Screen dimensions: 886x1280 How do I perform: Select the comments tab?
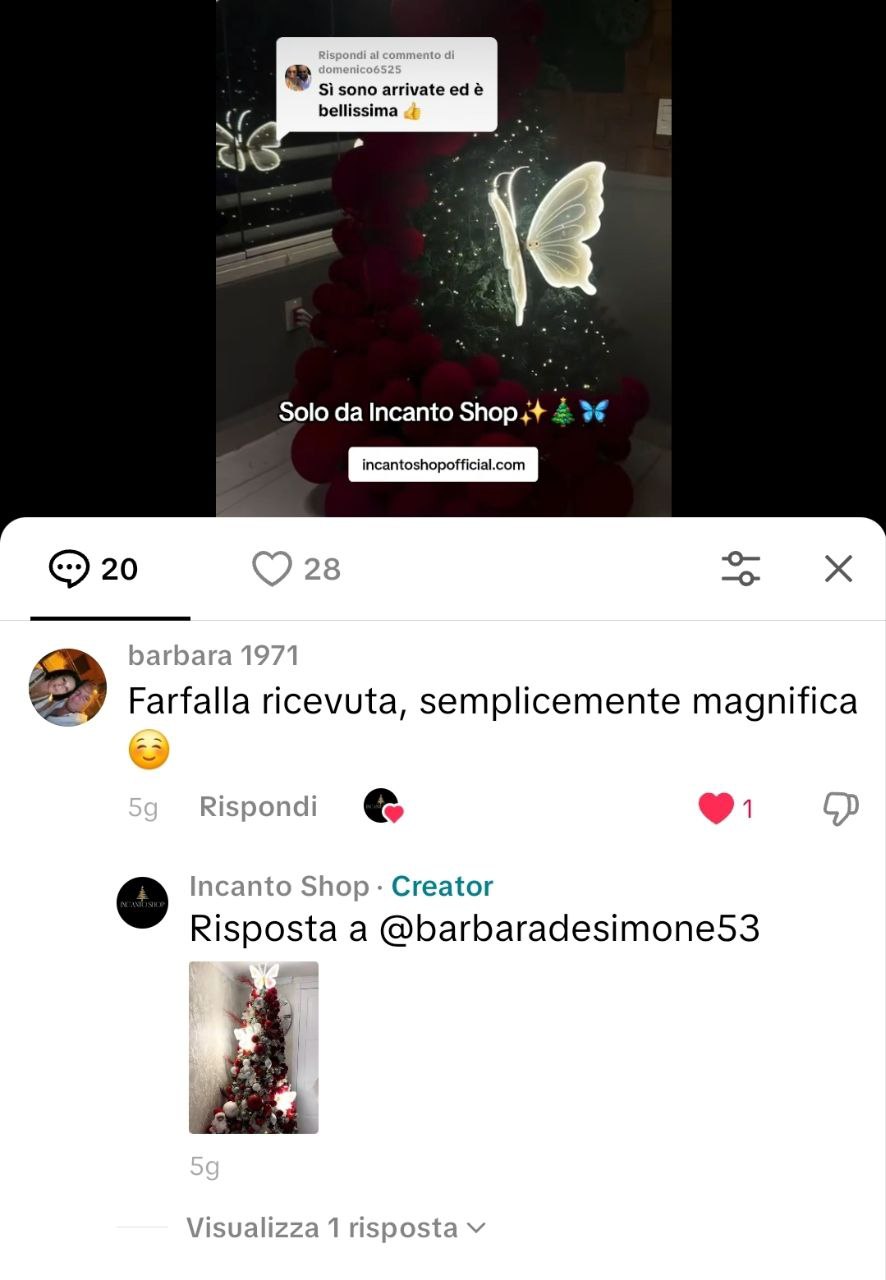point(95,569)
